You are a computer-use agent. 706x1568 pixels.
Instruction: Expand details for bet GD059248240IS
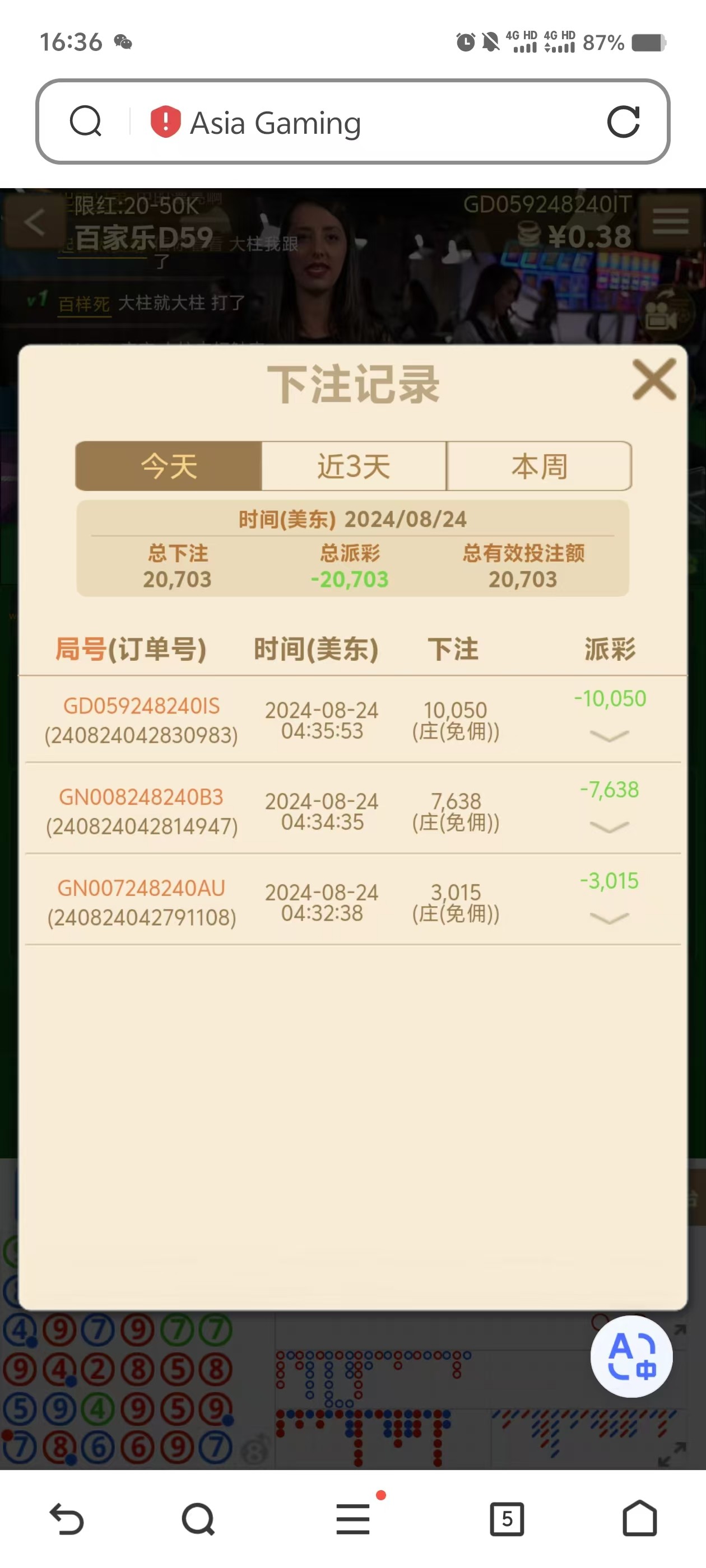[x=609, y=736]
